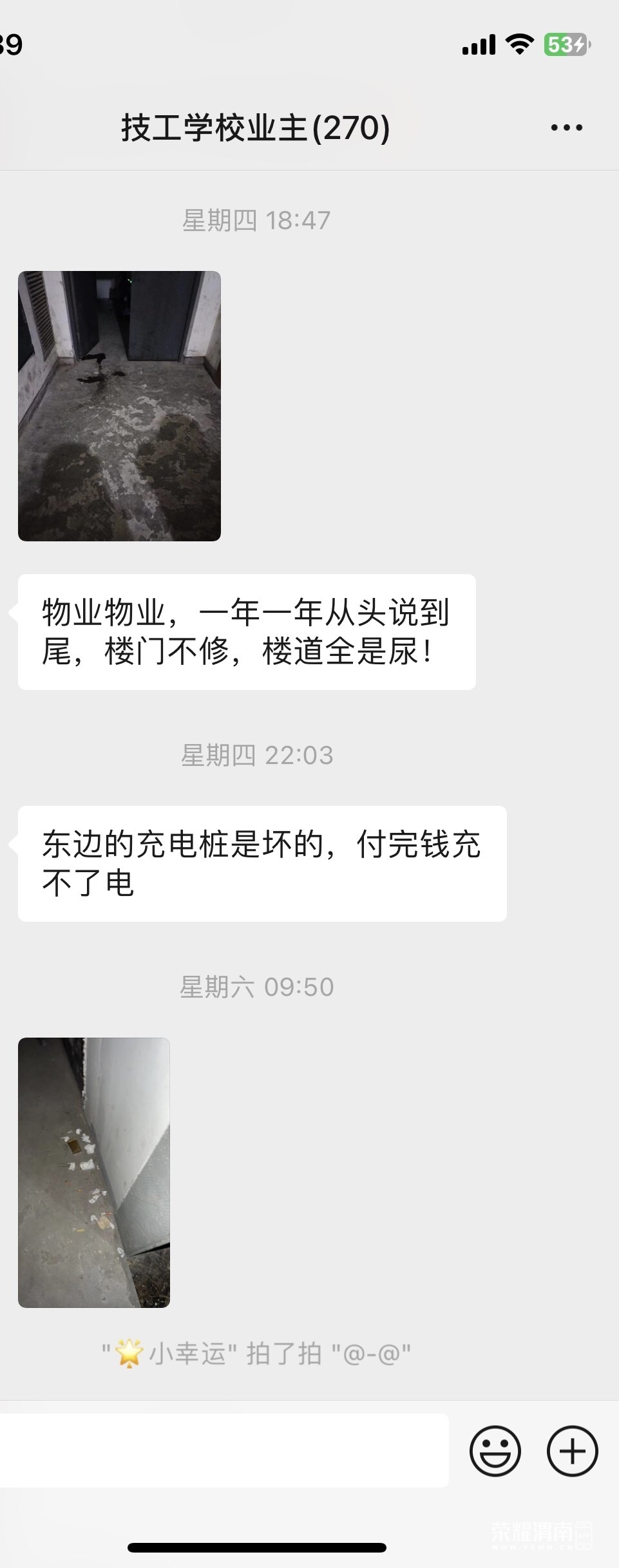Open the group chat overflow menu
The image size is (619, 1568).
coord(566,128)
